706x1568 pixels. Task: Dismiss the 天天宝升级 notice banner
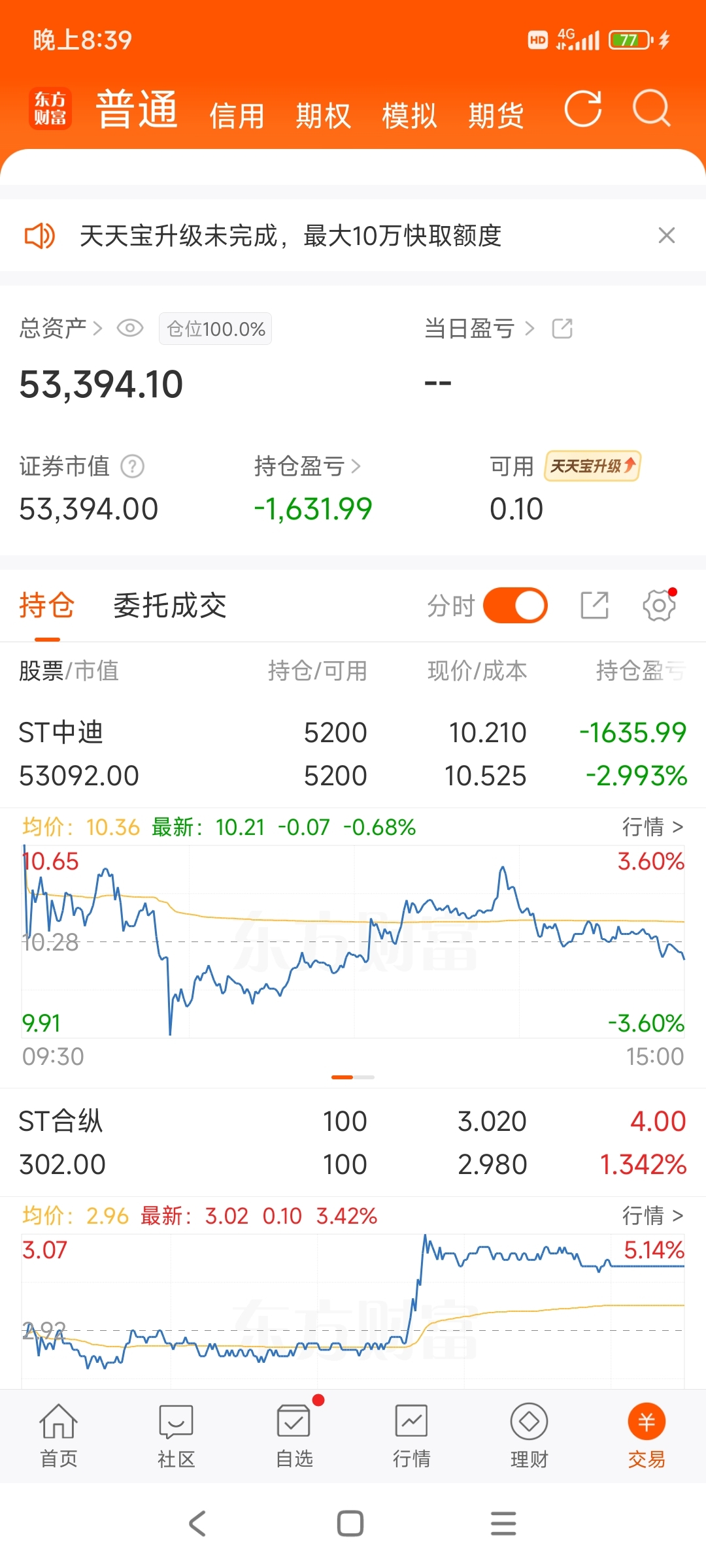point(666,235)
